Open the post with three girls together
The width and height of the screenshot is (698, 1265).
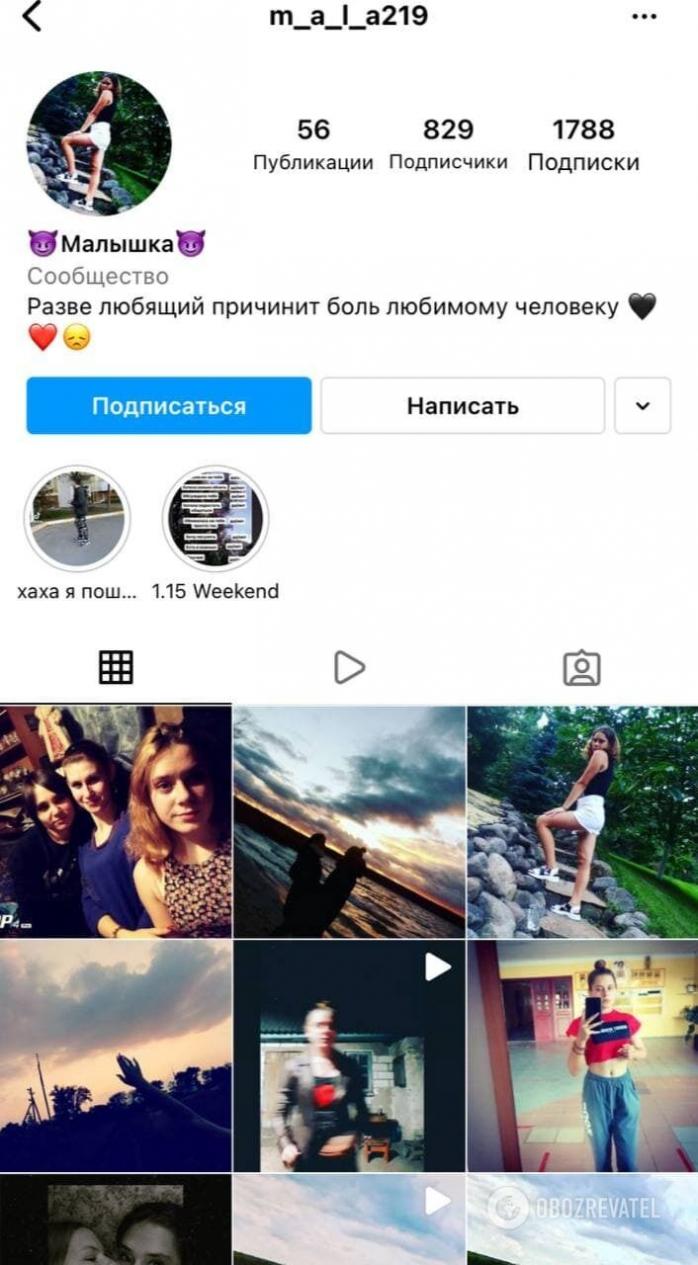click(x=115, y=822)
